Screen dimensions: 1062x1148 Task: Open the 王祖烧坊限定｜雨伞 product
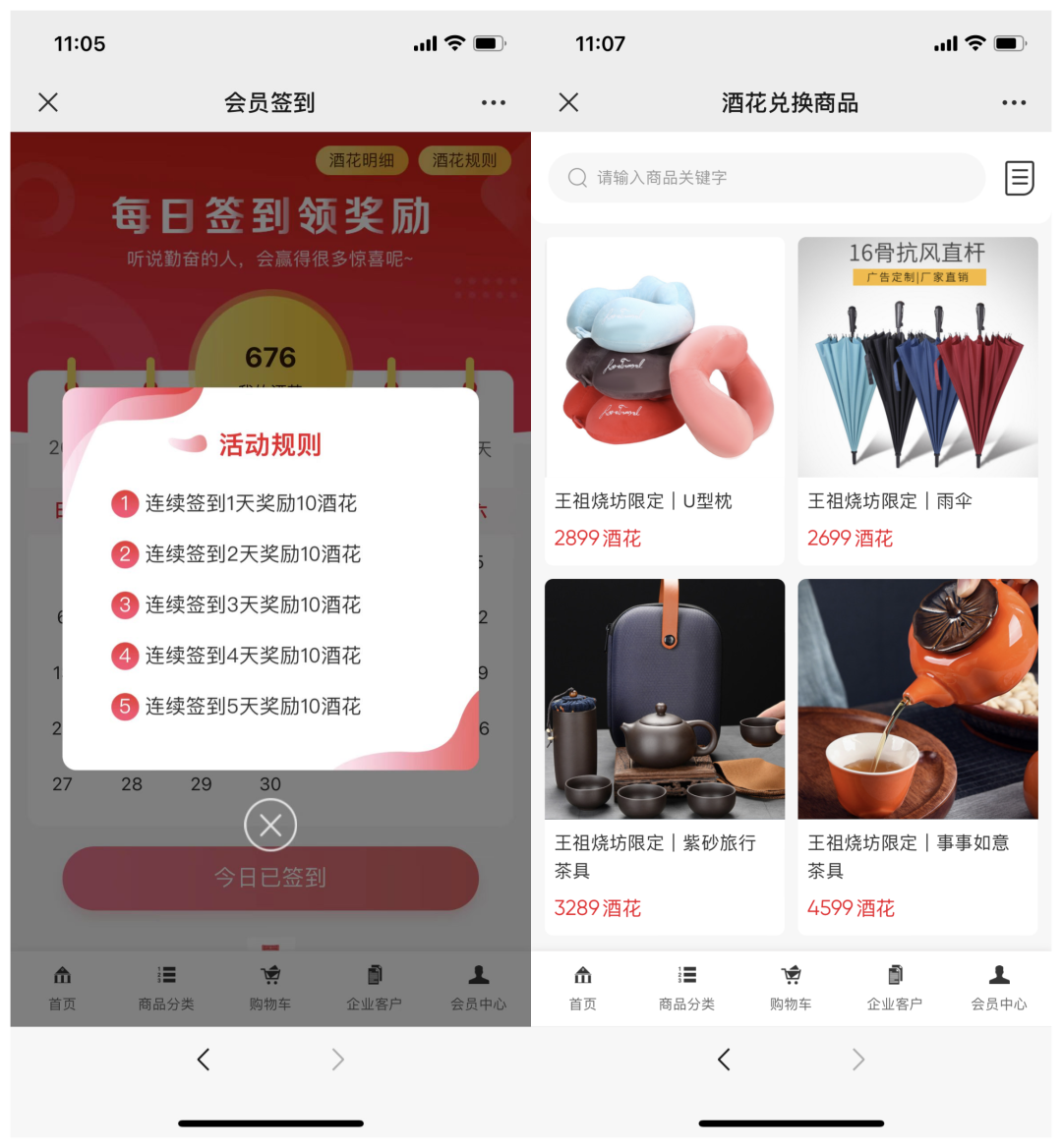click(x=917, y=400)
